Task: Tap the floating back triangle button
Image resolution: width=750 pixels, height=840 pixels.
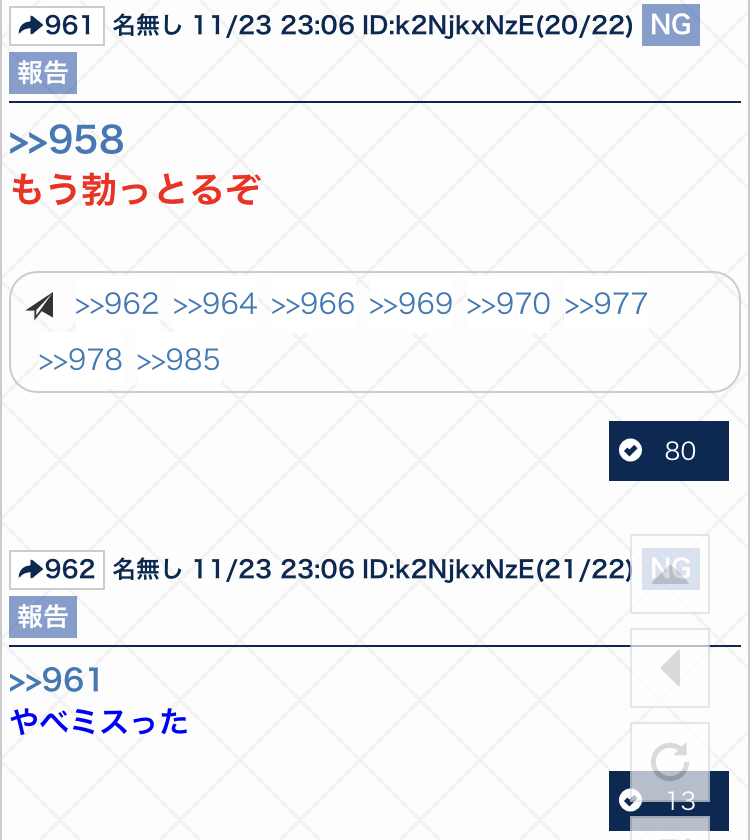Action: (x=670, y=667)
